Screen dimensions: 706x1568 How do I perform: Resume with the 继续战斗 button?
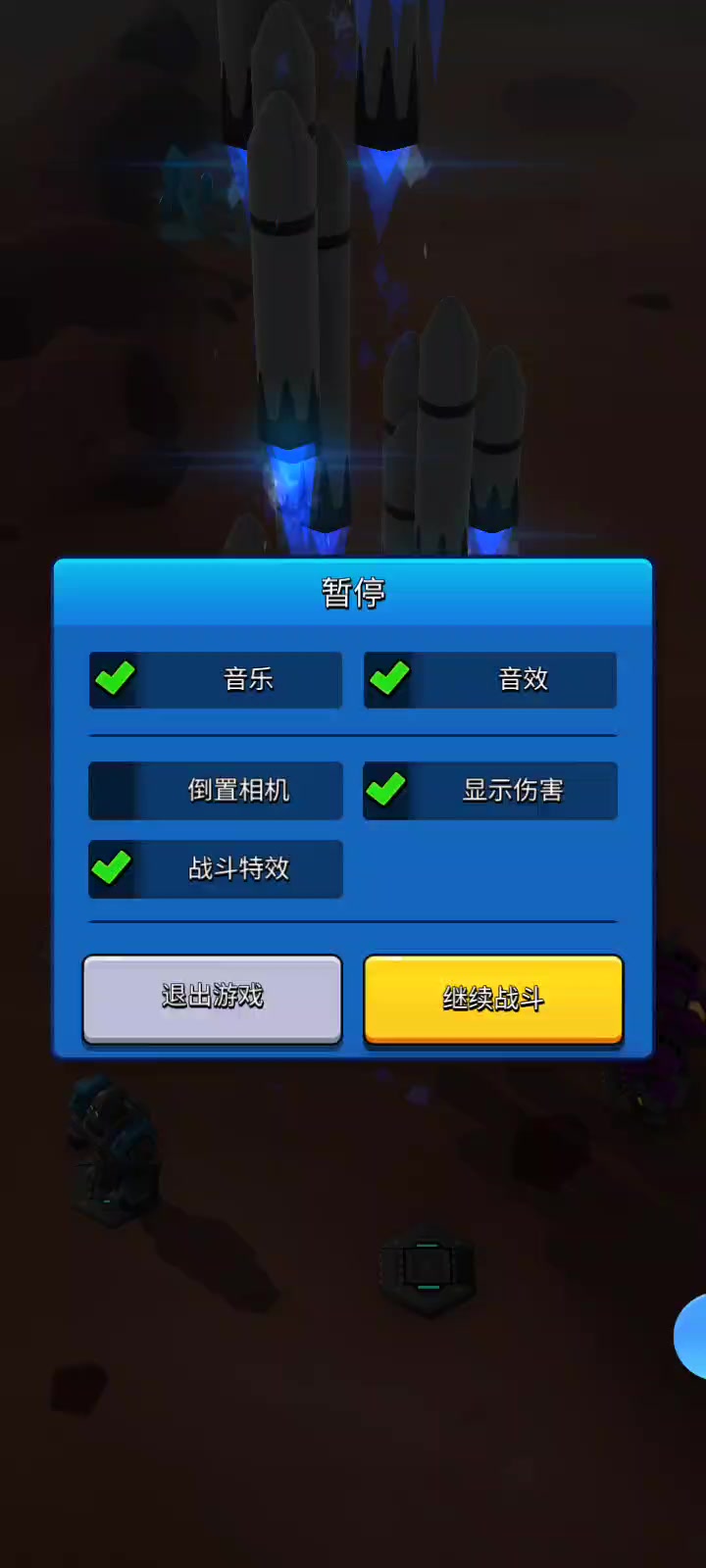pos(493,999)
